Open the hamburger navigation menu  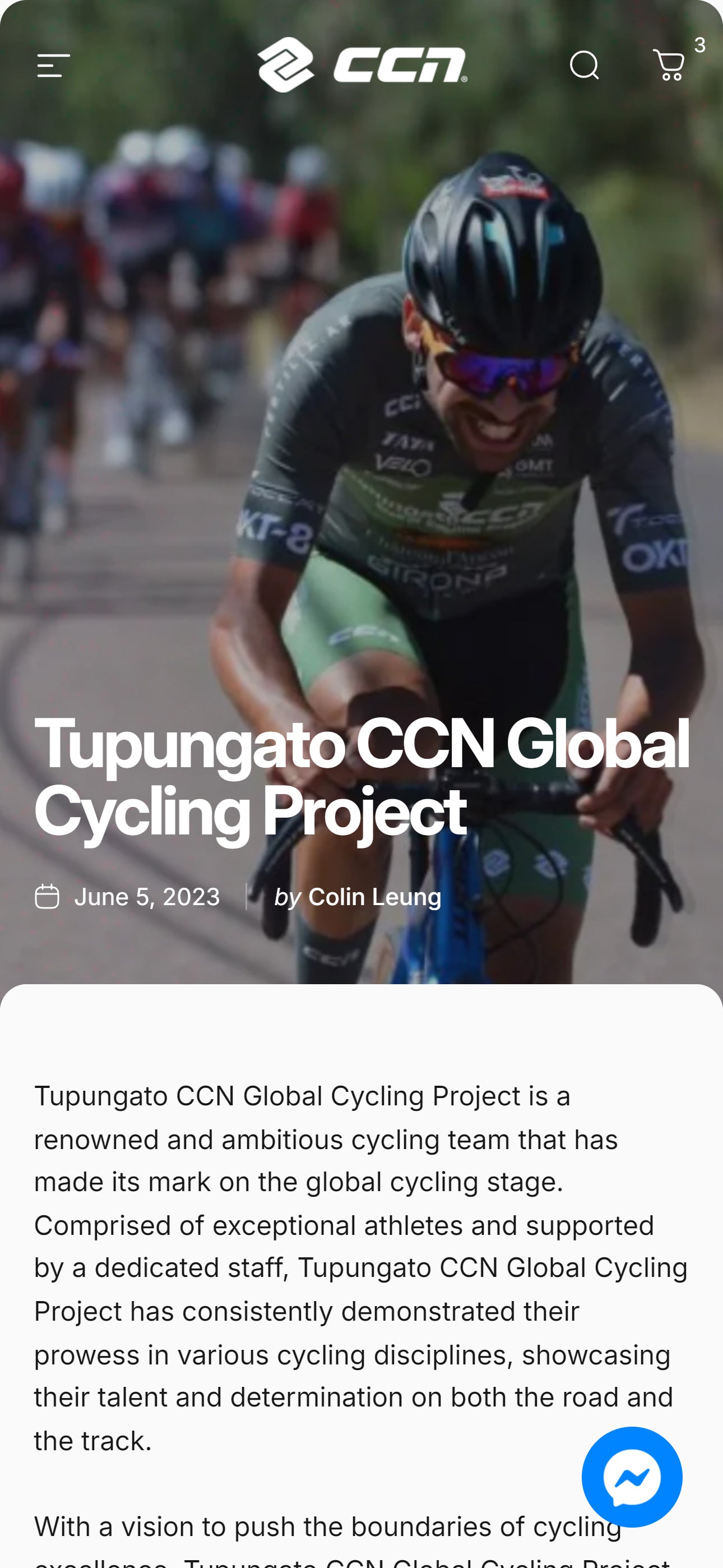[x=53, y=65]
